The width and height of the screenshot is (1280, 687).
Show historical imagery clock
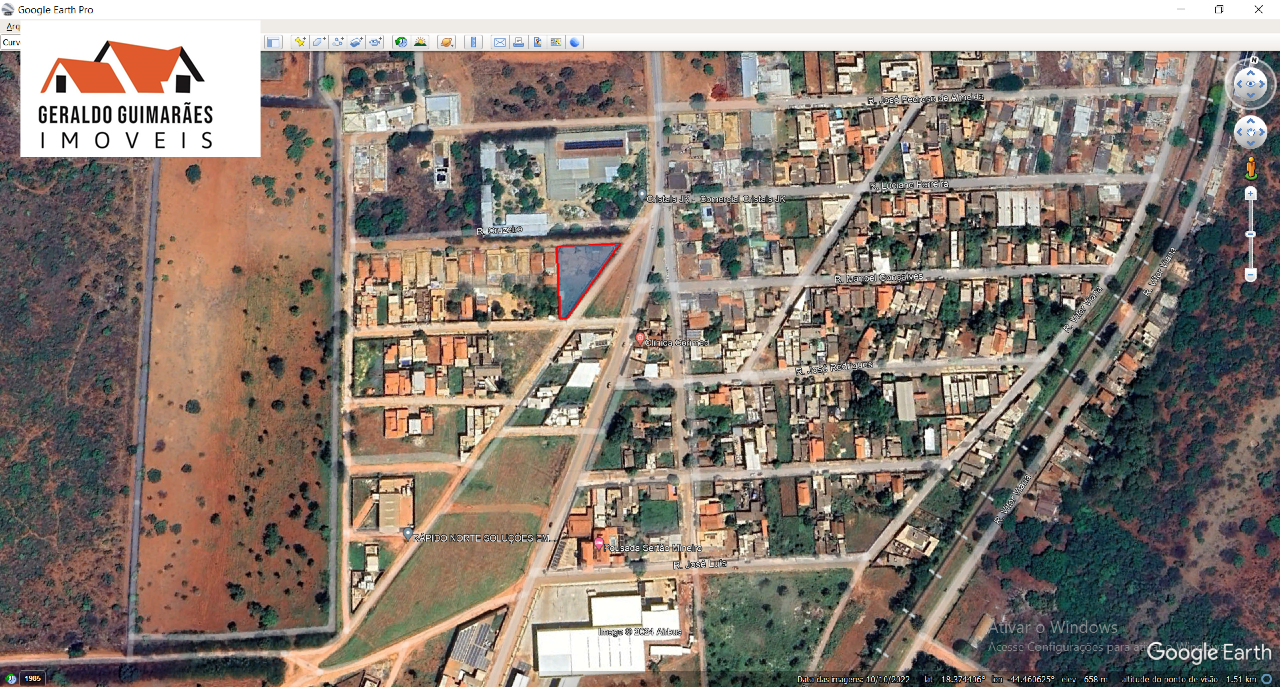coord(401,42)
